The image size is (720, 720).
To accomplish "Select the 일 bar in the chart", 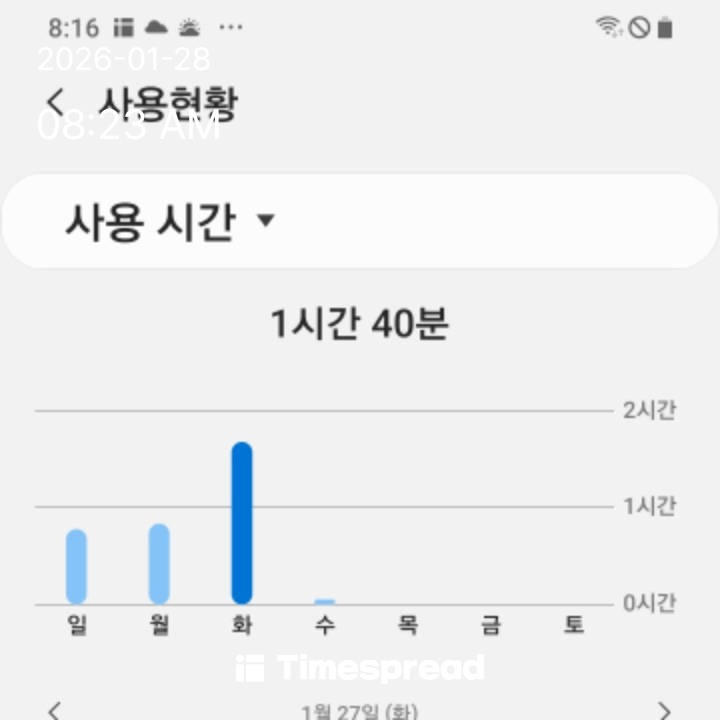I will click(x=77, y=566).
